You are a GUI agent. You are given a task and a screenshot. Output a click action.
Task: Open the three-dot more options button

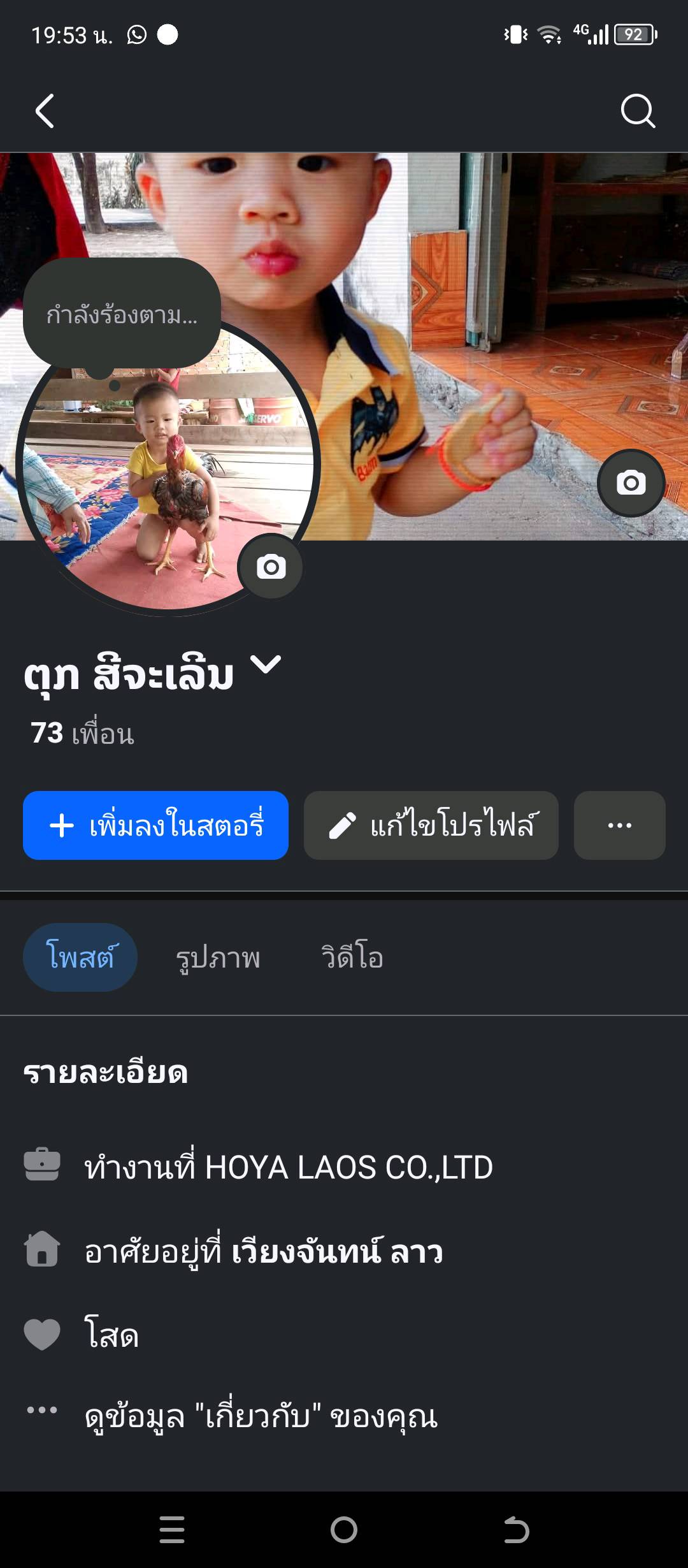coord(619,825)
